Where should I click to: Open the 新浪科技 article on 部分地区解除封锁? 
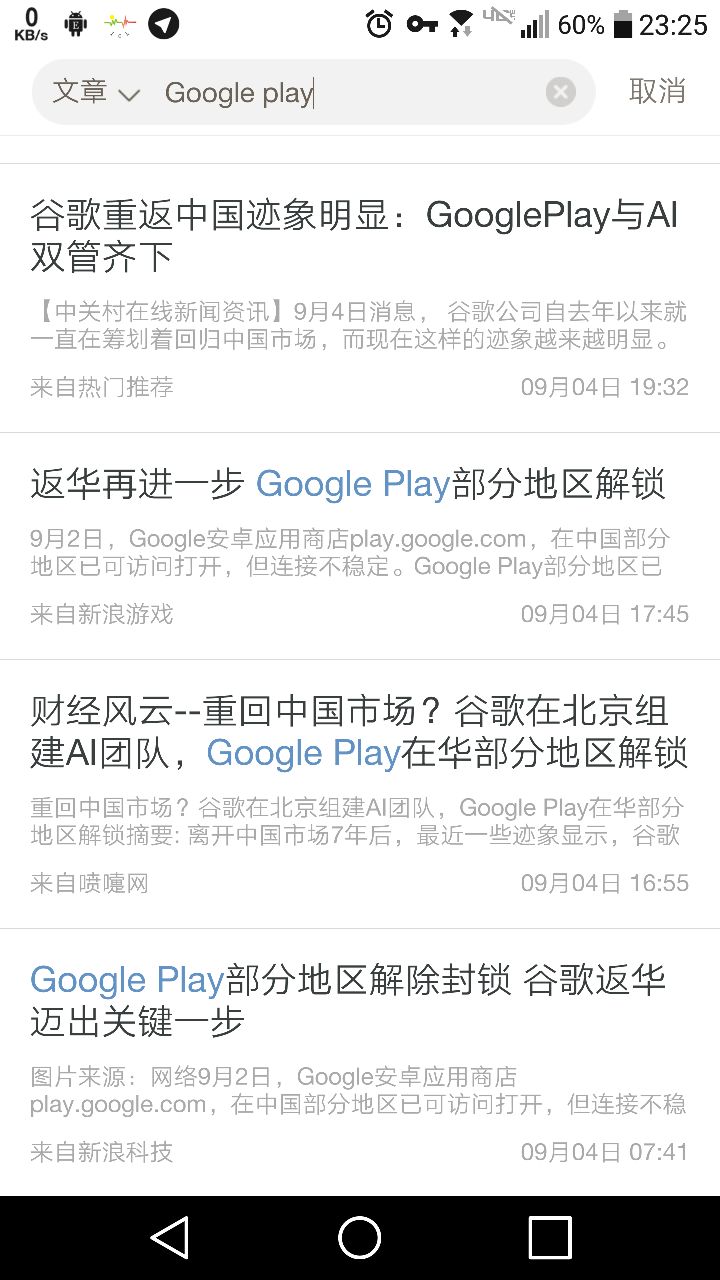tap(347, 1000)
